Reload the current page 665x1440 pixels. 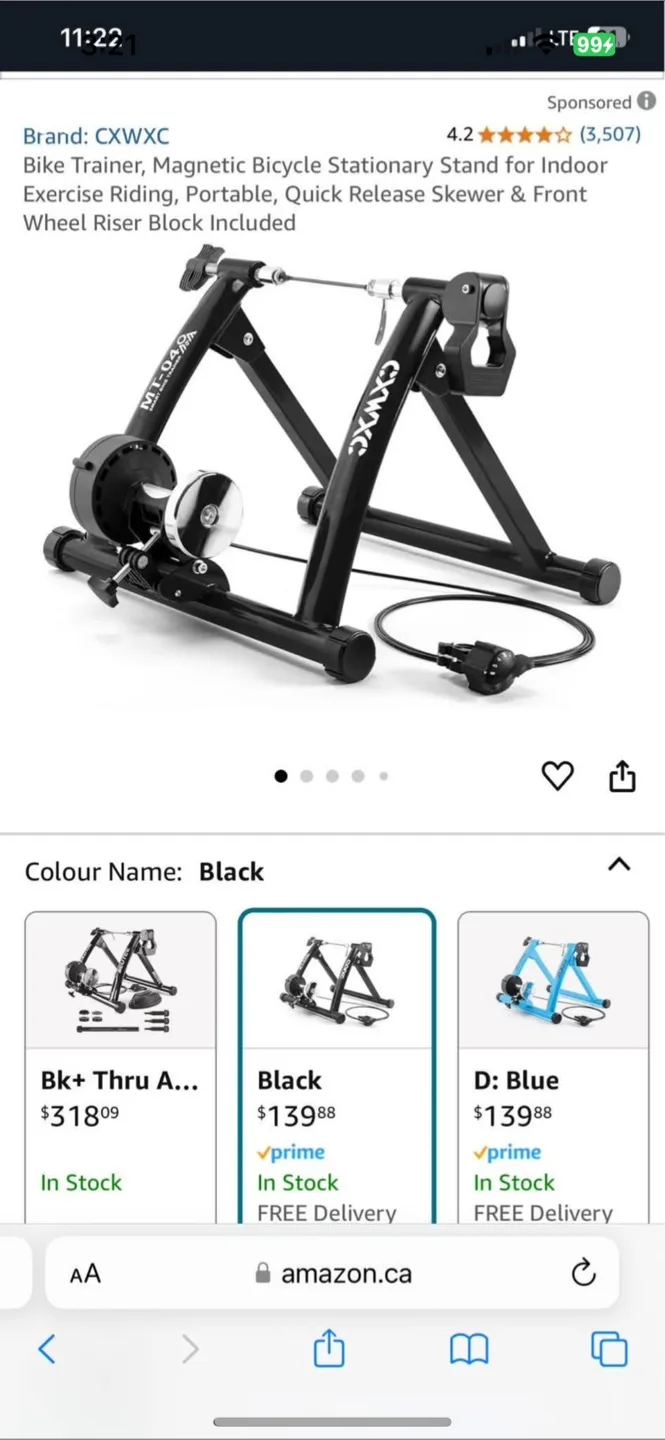point(583,1273)
